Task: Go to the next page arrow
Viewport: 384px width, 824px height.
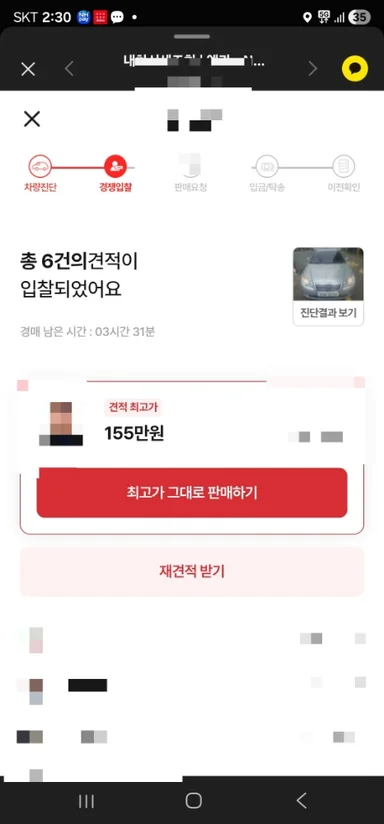Action: 313,69
